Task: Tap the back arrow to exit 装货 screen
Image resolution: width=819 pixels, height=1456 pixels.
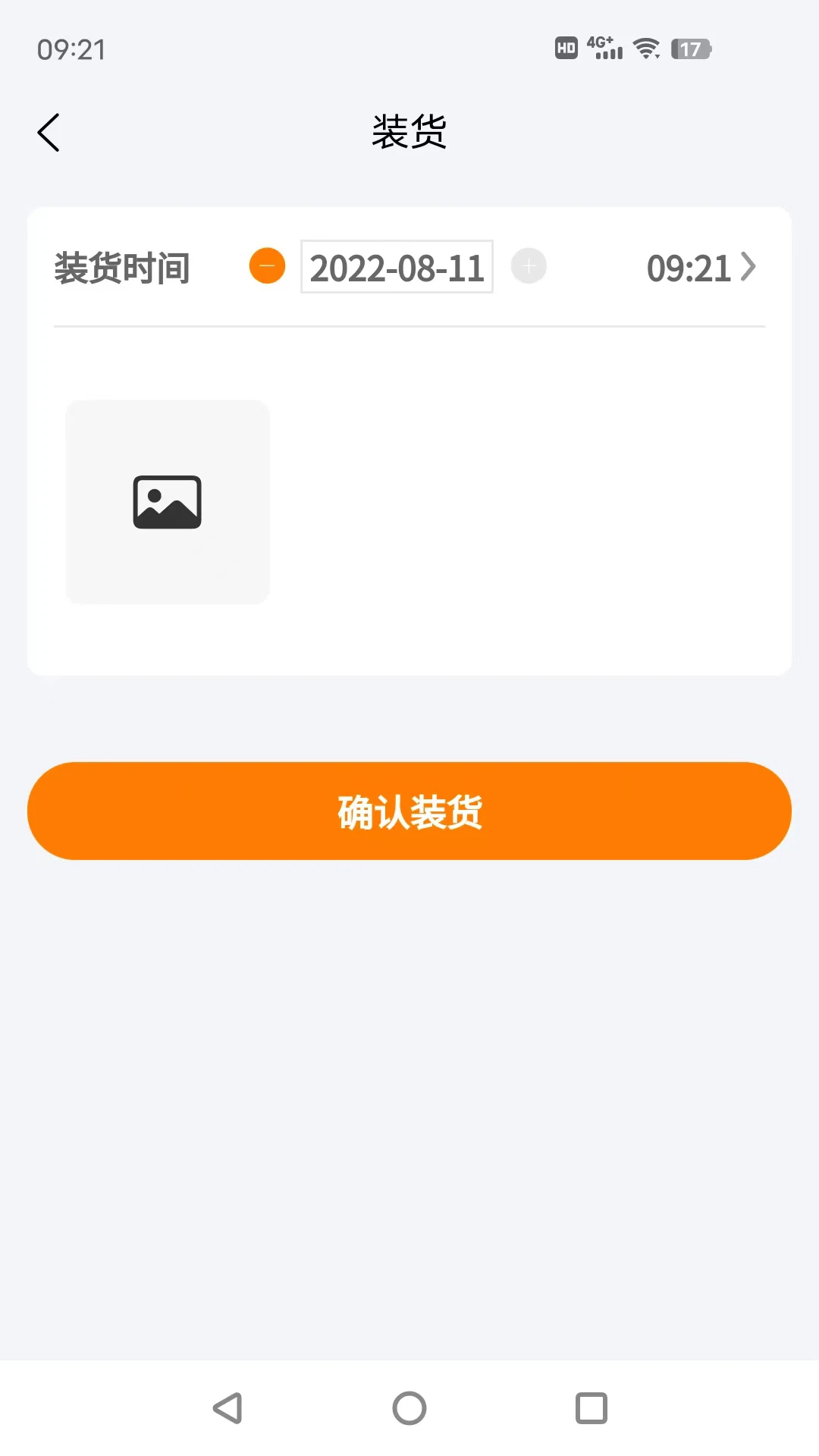Action: [x=49, y=130]
